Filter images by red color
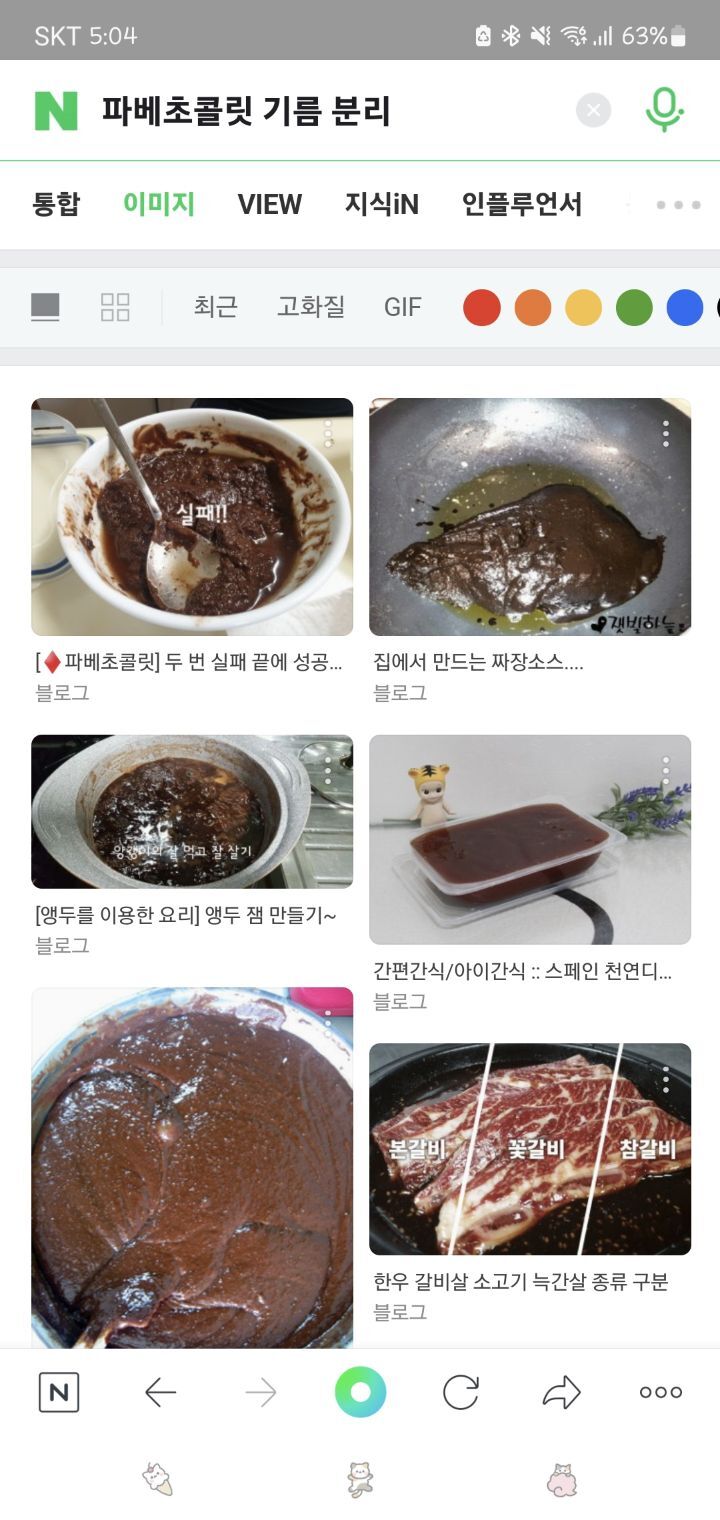 point(481,307)
